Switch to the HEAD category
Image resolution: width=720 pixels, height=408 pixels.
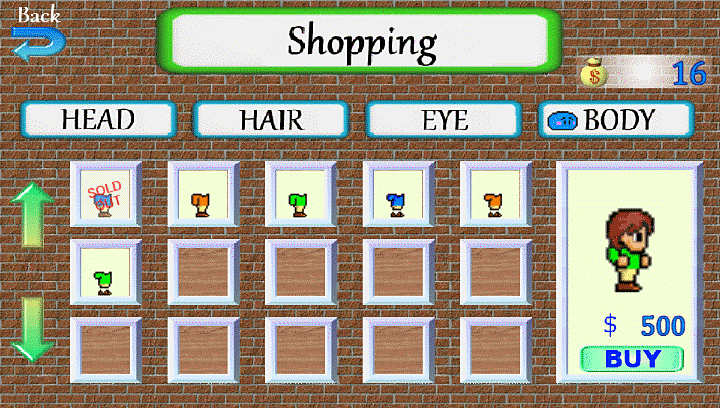click(x=97, y=120)
